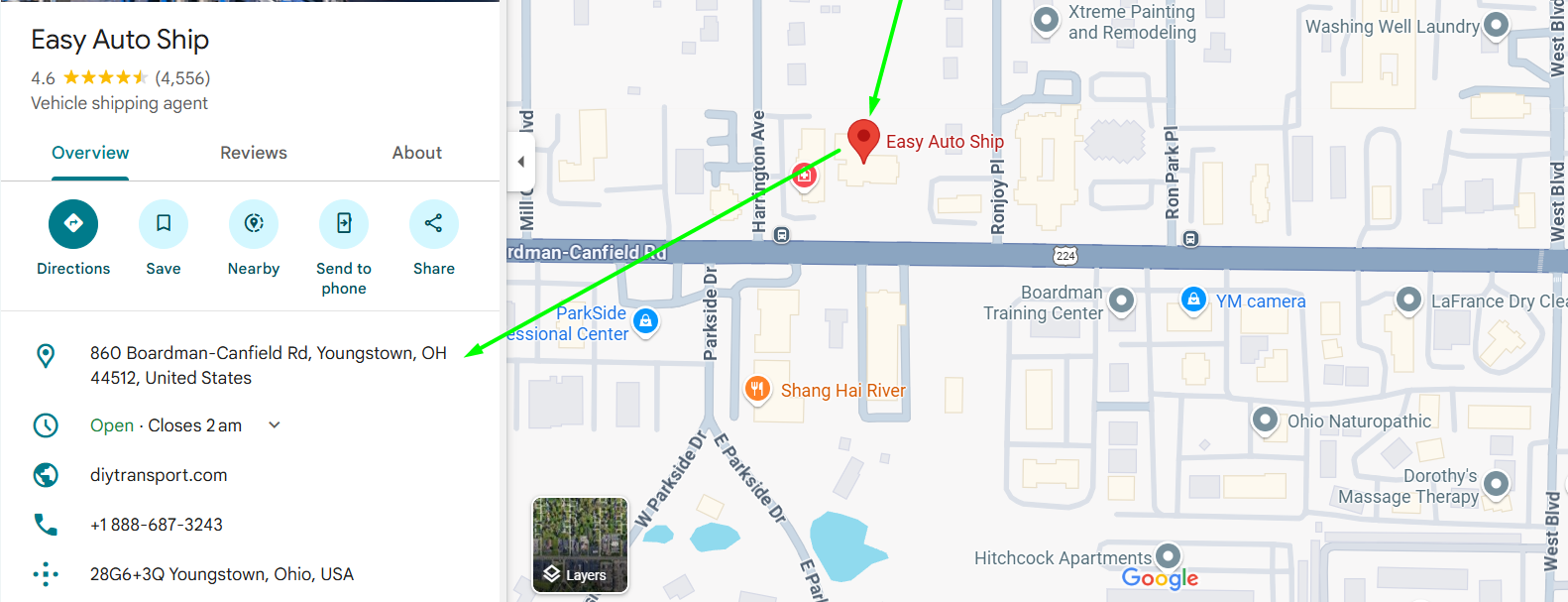Expand the opening hours dropdown

pos(275,425)
